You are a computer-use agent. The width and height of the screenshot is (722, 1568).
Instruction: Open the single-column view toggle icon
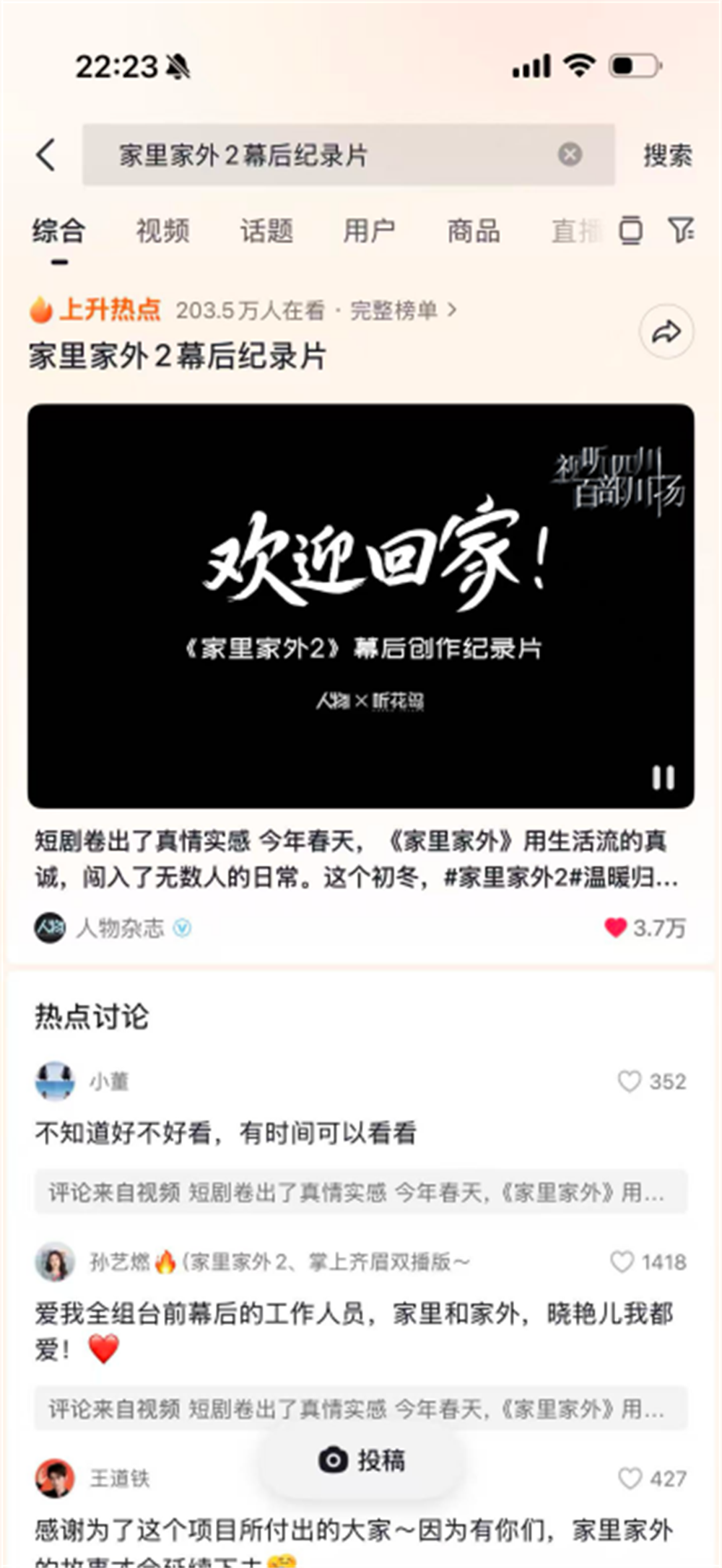630,231
